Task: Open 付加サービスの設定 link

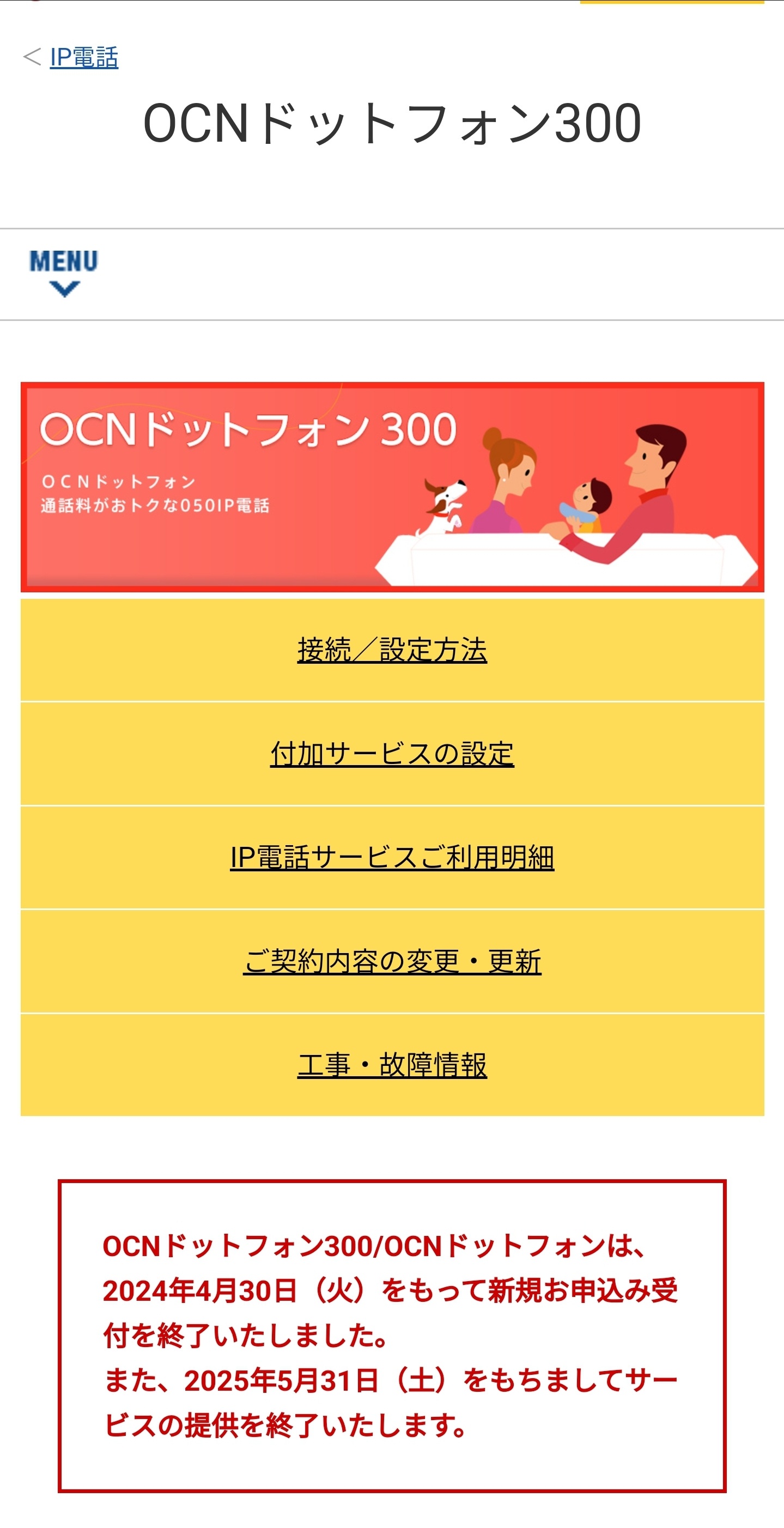Action: tap(392, 754)
